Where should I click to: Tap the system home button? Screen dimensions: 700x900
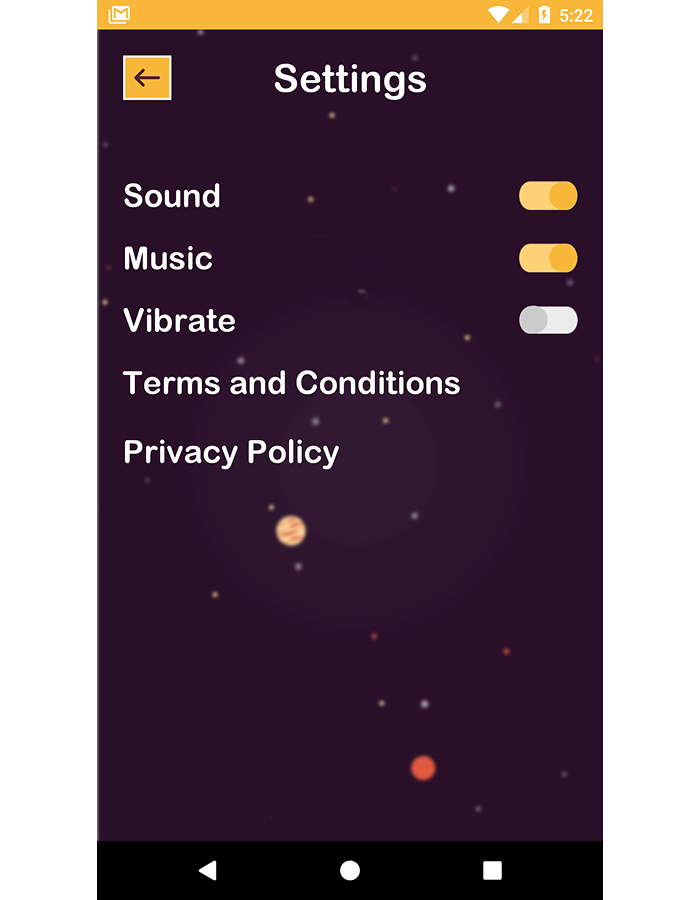pyautogui.click(x=350, y=870)
